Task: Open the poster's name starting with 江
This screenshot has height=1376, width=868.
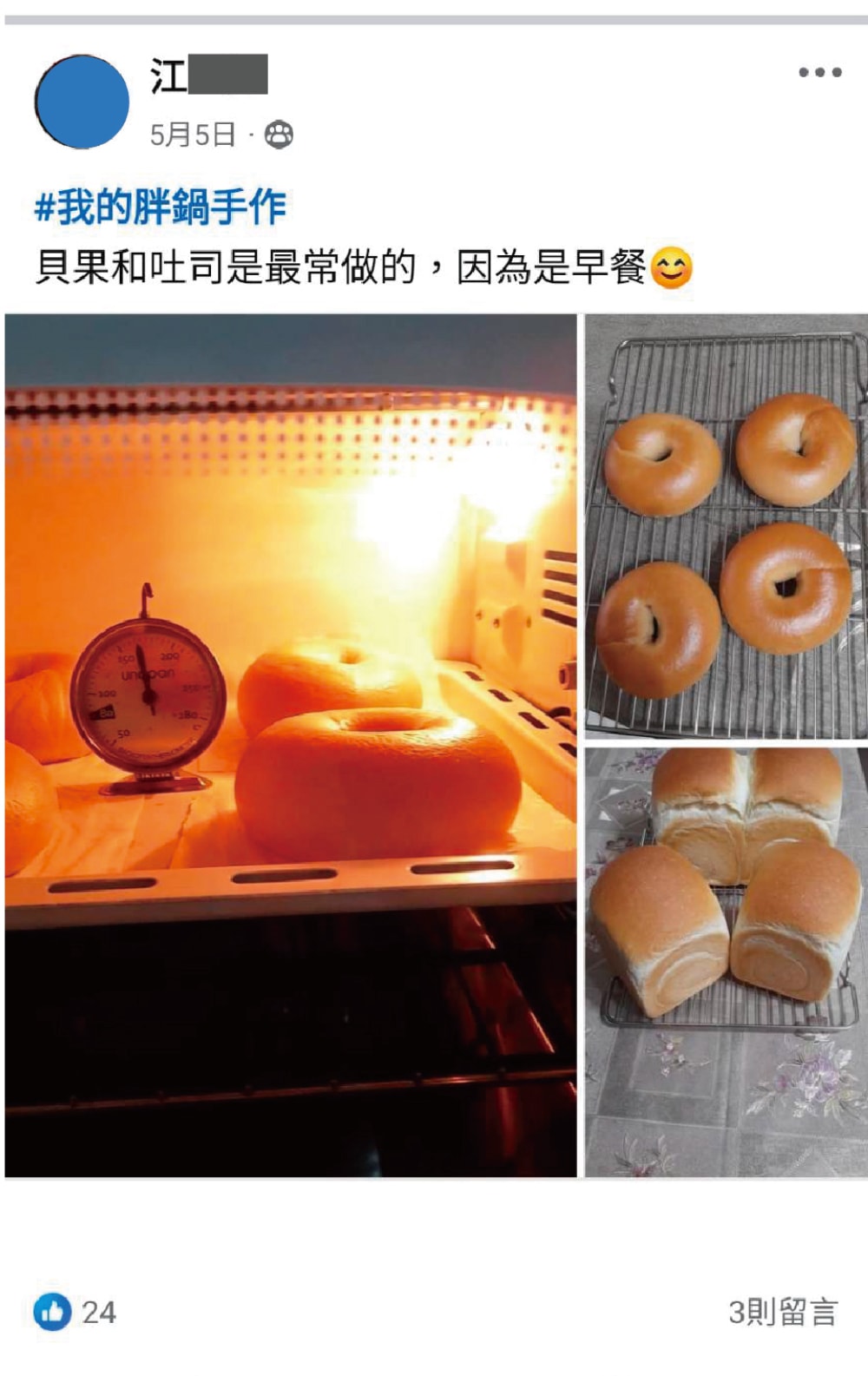Action: tap(208, 76)
